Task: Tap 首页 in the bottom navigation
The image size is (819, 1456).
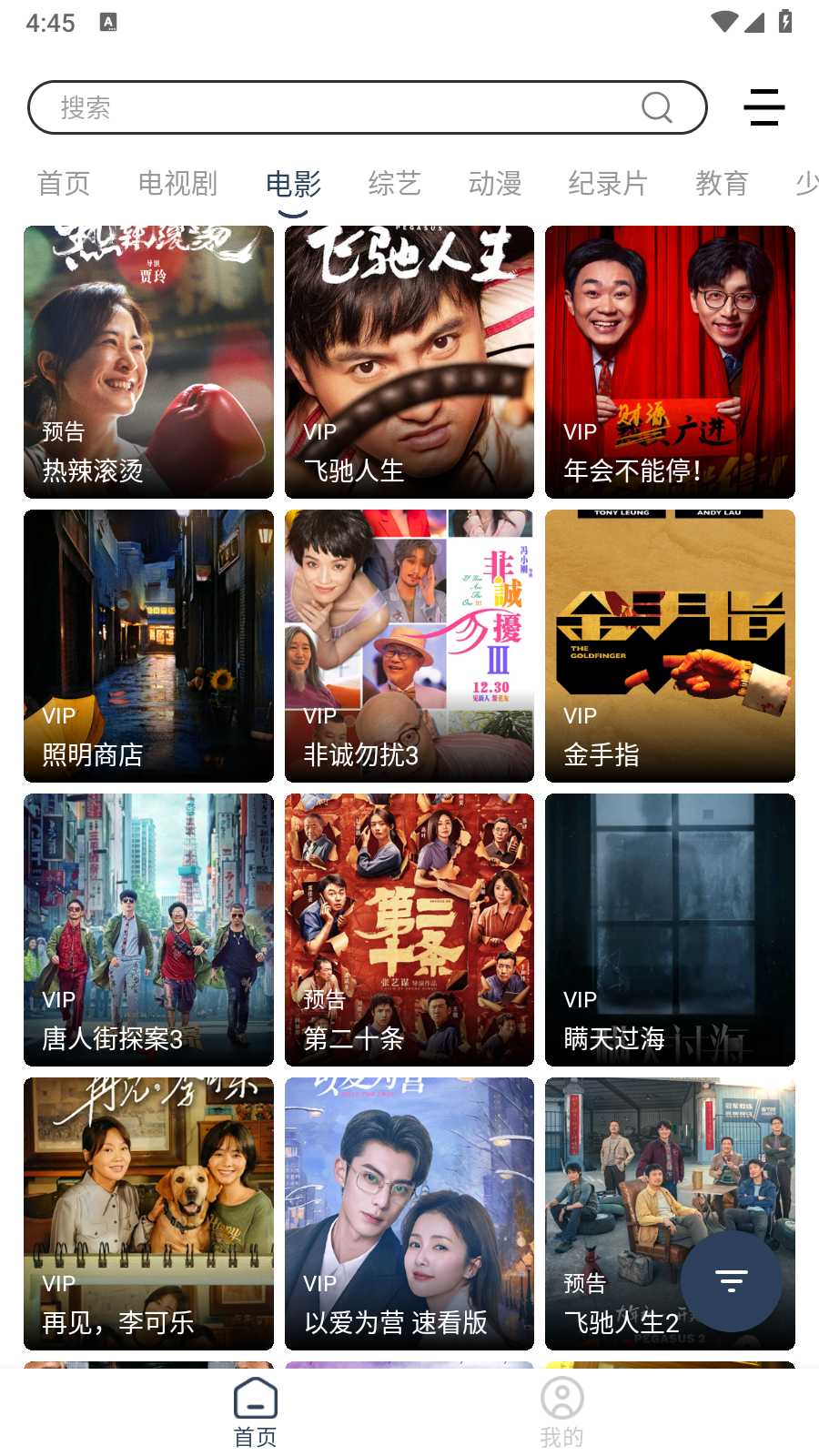Action: tap(256, 1410)
